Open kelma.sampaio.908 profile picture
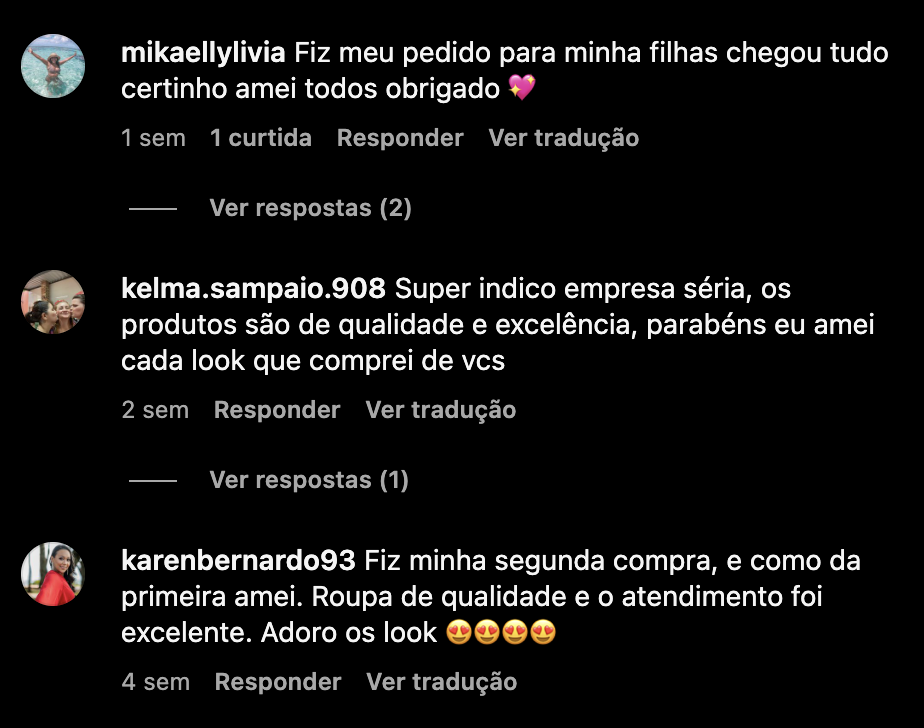 [53, 302]
